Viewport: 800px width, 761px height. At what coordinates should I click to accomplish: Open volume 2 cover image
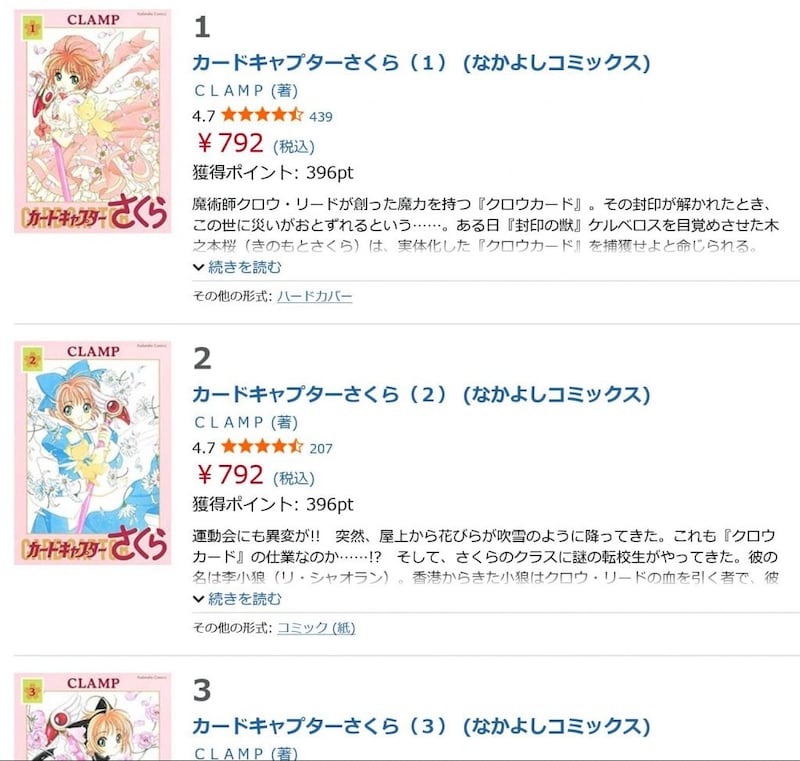92,453
